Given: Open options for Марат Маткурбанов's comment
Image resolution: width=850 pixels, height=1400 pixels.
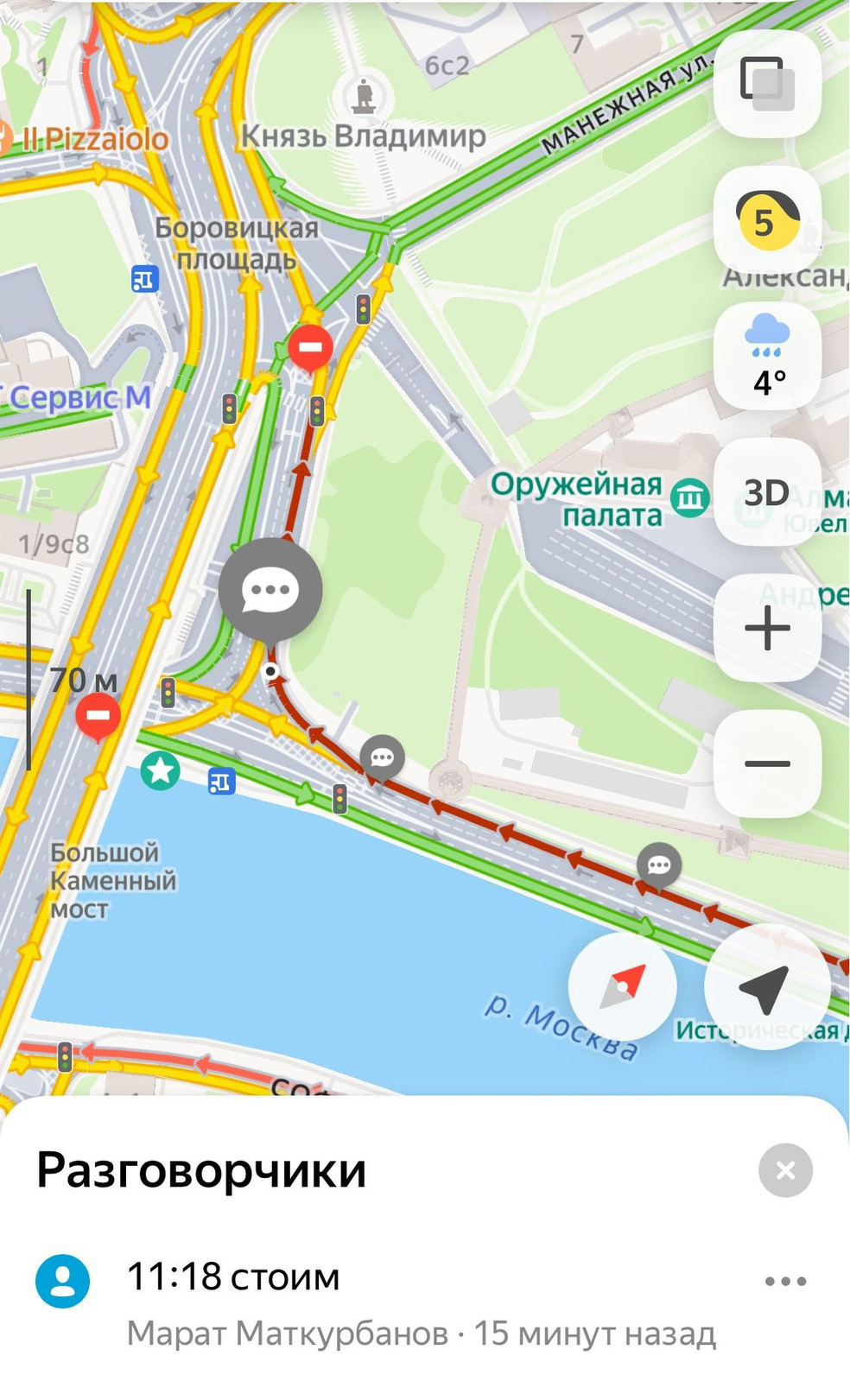Looking at the screenshot, I should [785, 1281].
